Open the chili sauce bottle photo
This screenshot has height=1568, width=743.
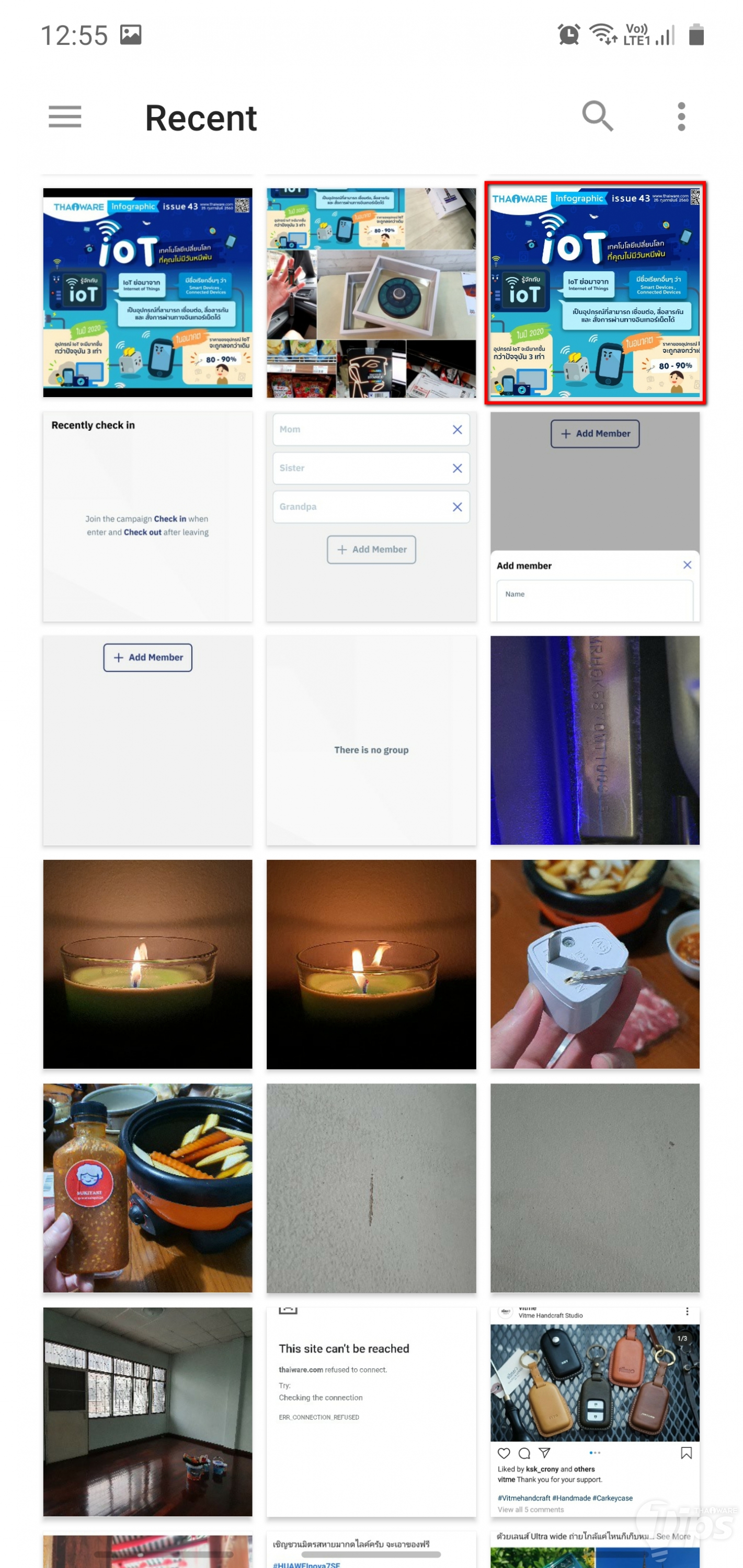coord(147,1187)
